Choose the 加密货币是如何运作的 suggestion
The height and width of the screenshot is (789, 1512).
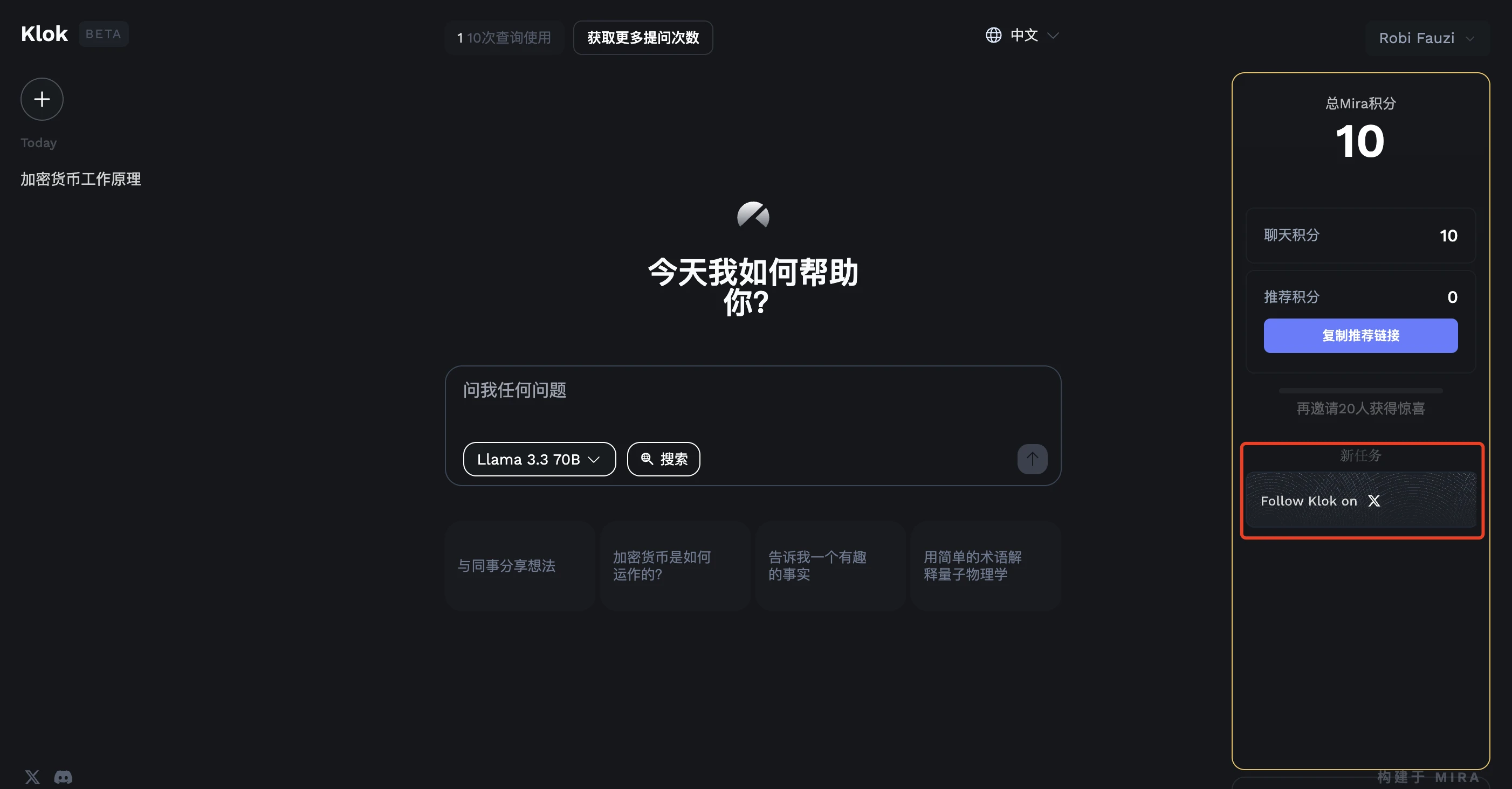pos(675,565)
